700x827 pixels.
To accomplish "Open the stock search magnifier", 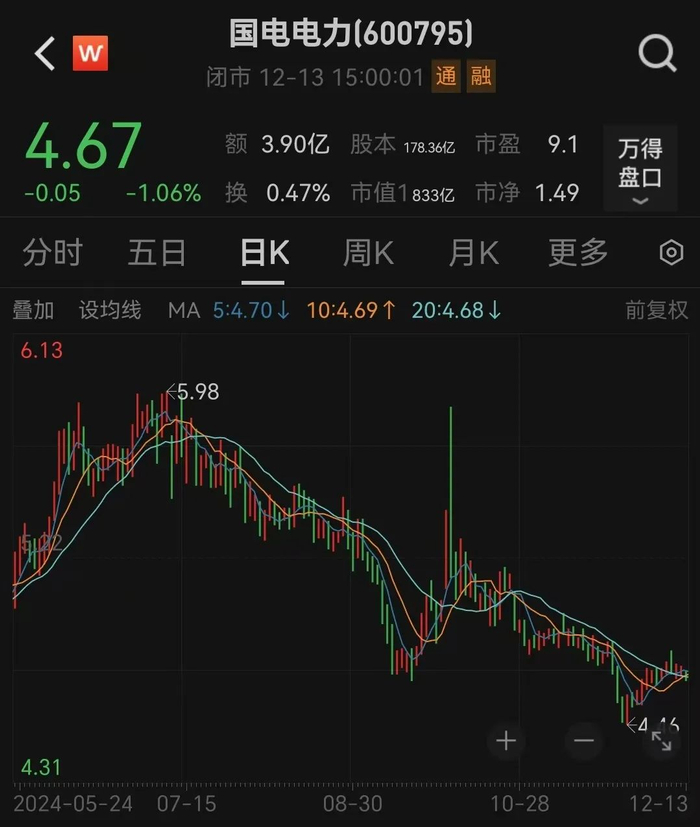I will click(x=657, y=53).
